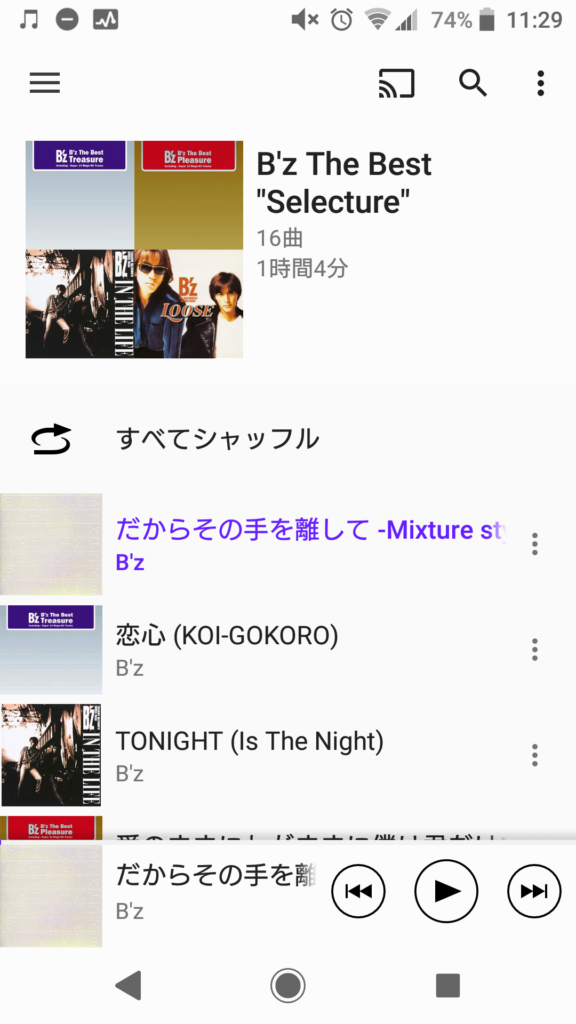Open the now playing mini player title
576x1024 pixels.
[x=216, y=875]
